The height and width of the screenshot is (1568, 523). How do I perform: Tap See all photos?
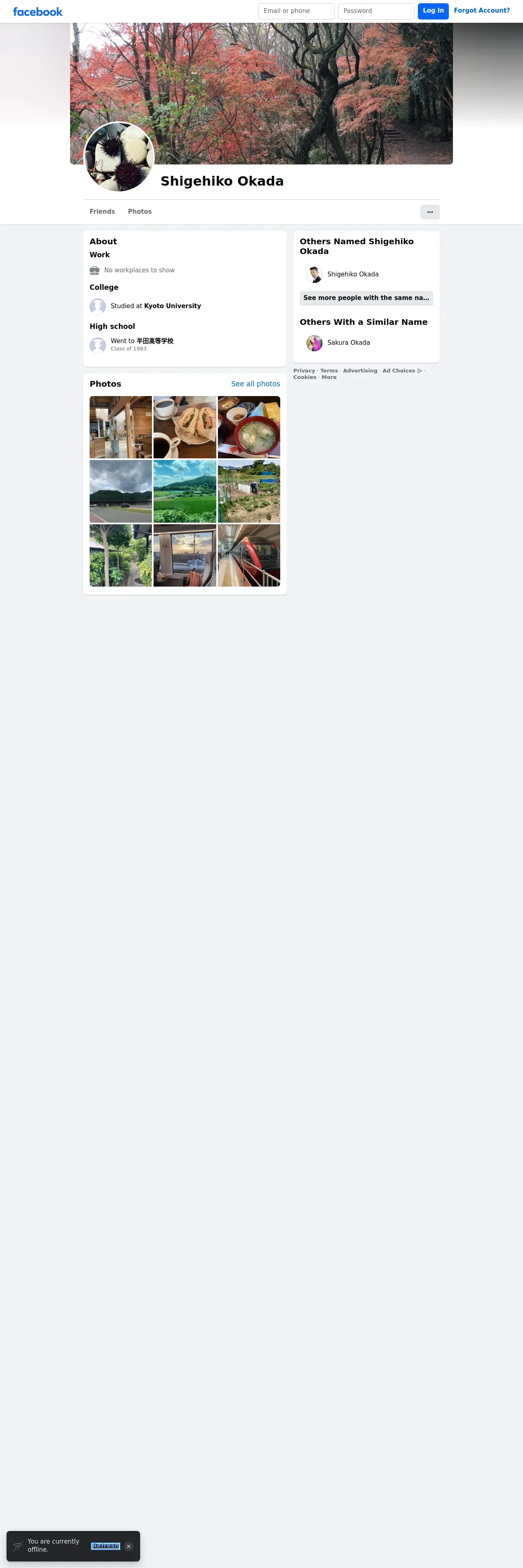tap(256, 384)
